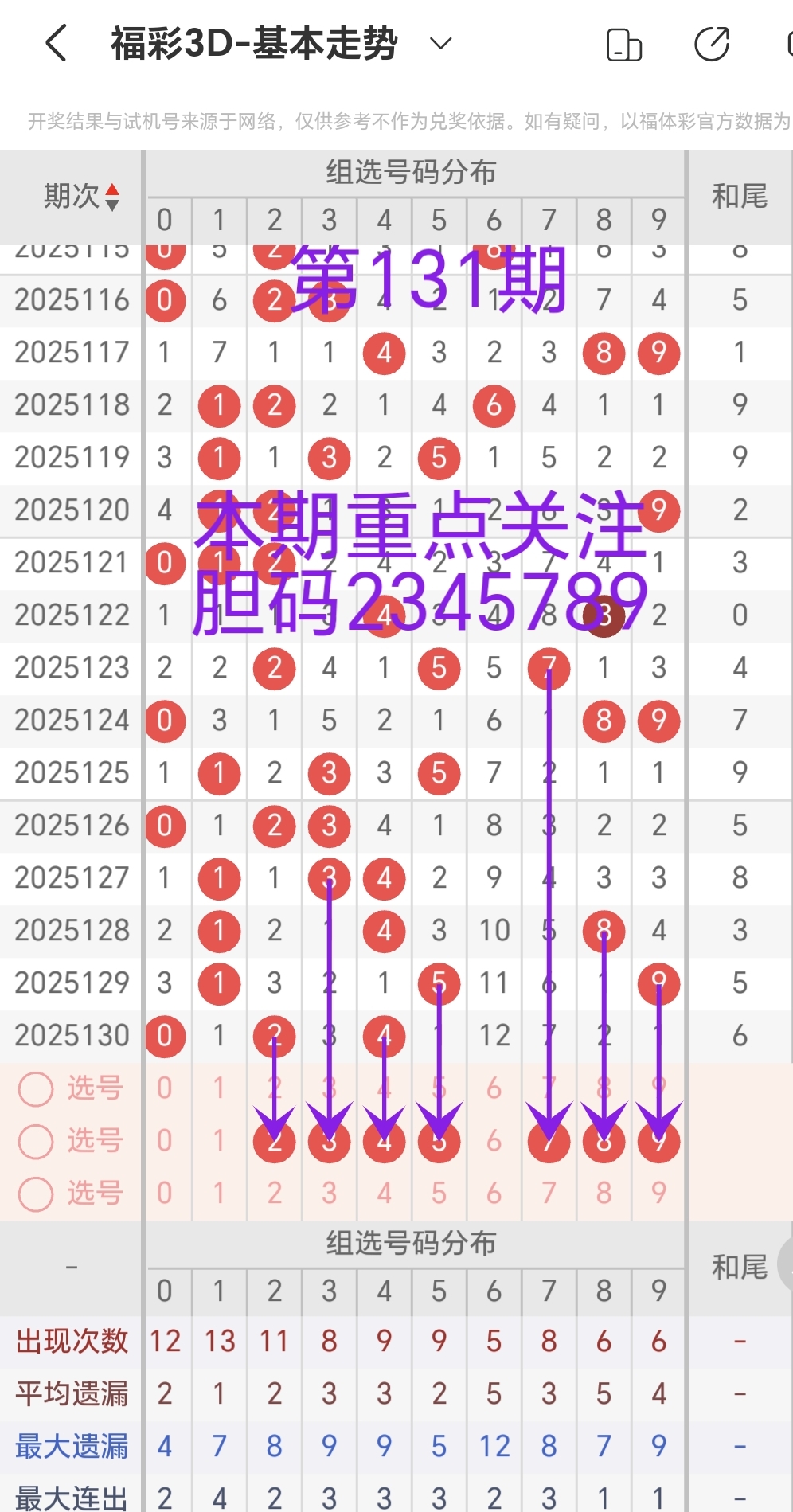Select the first 选号 radio button

[x=35, y=1088]
